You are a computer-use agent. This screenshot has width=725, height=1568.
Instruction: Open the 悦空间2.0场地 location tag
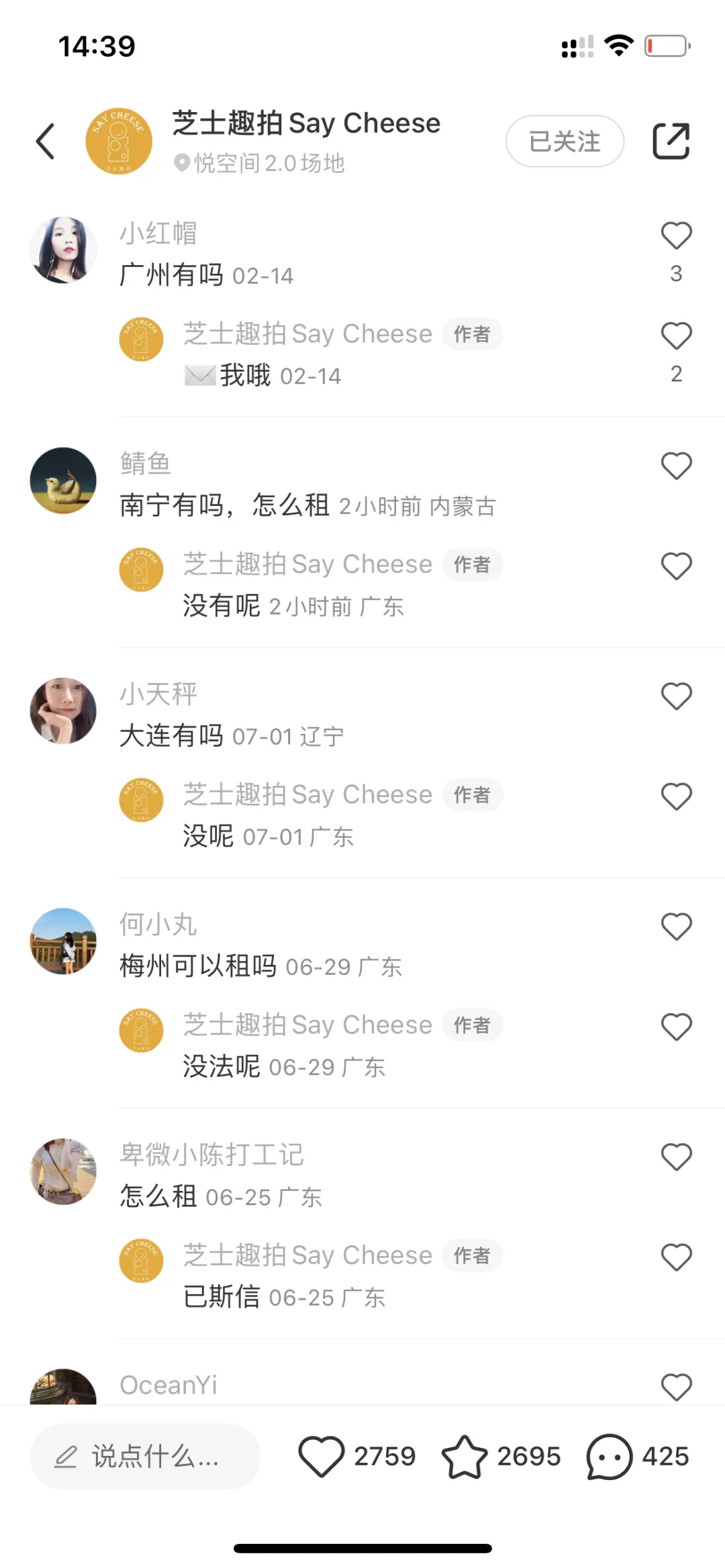click(x=260, y=163)
